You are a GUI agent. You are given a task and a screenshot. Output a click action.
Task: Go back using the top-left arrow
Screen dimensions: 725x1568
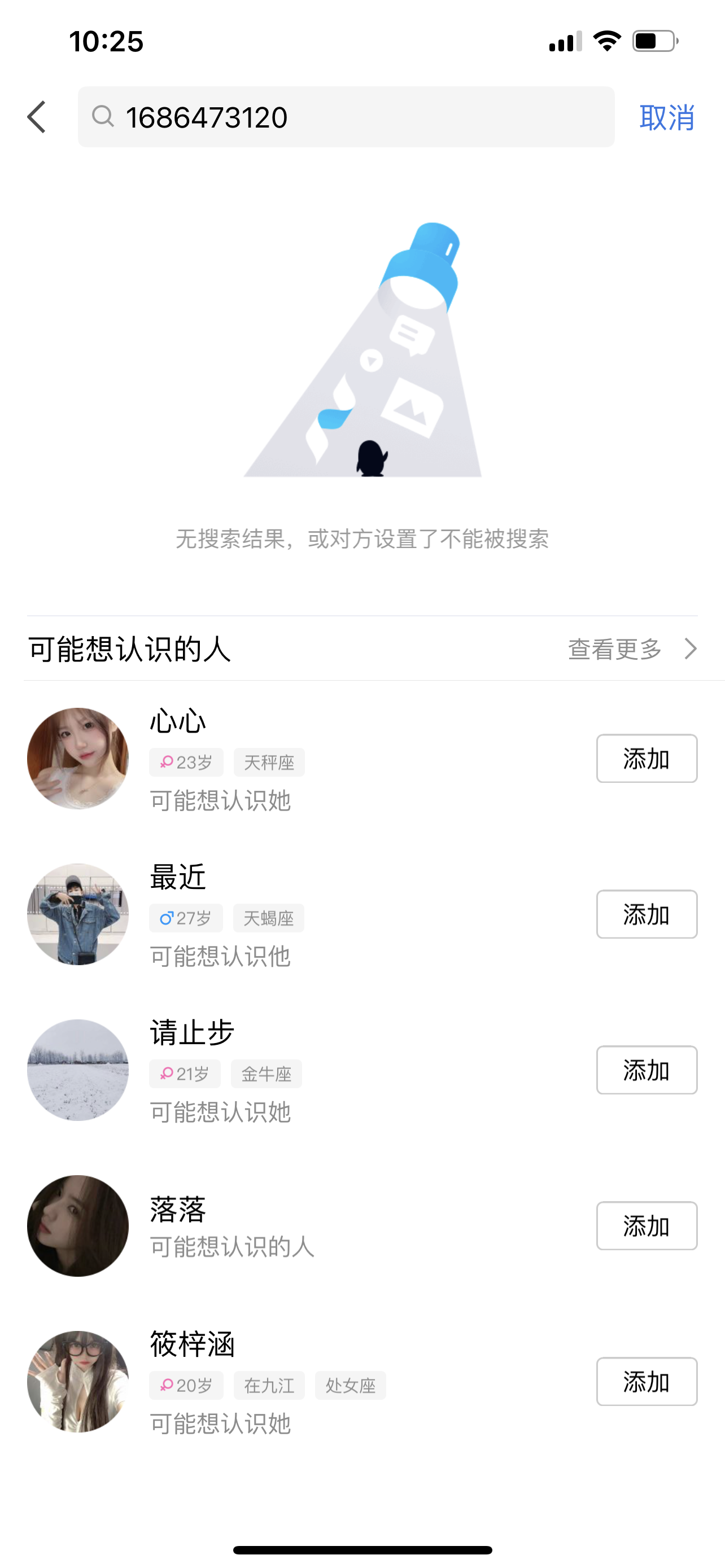(x=37, y=117)
